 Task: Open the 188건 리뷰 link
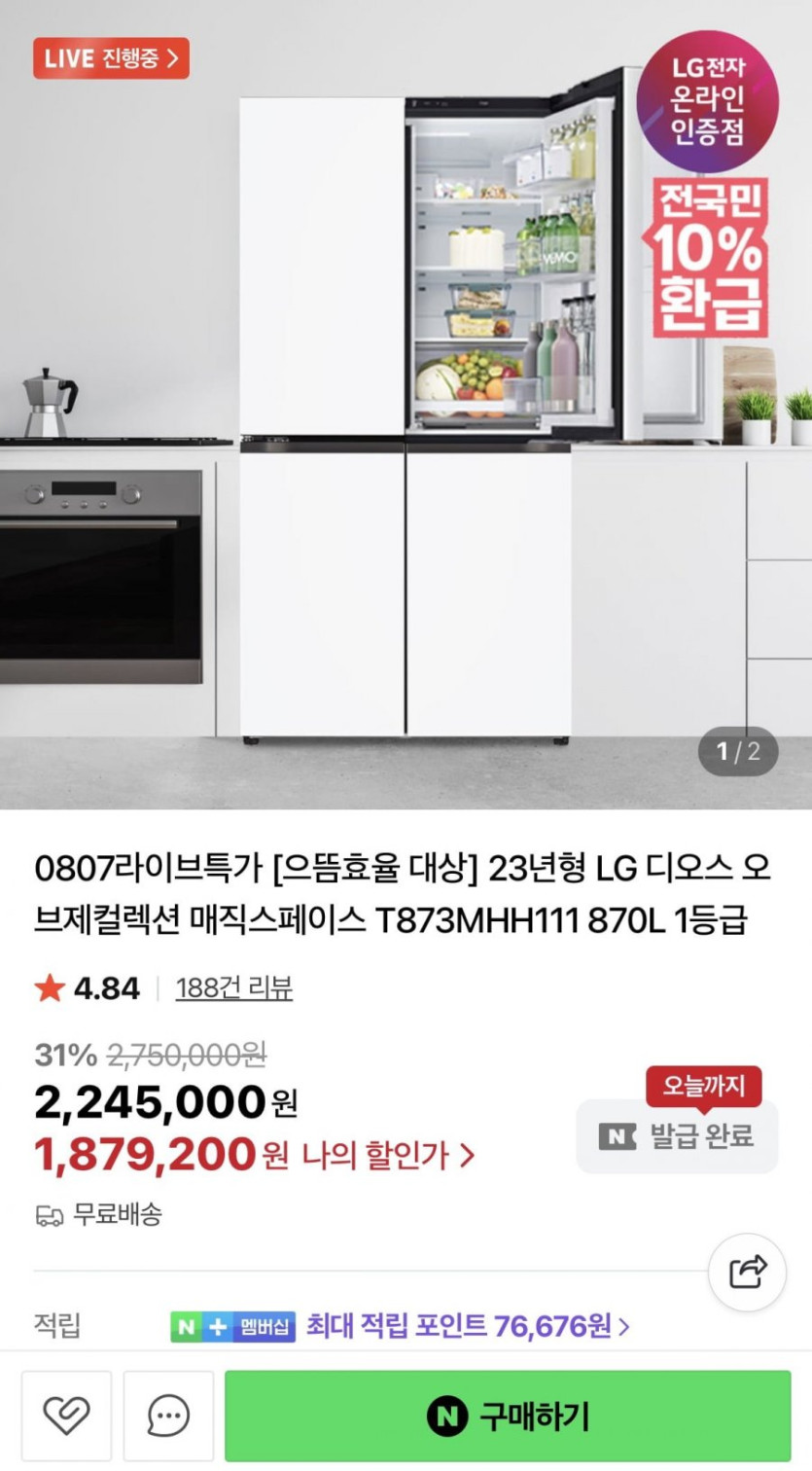[233, 988]
